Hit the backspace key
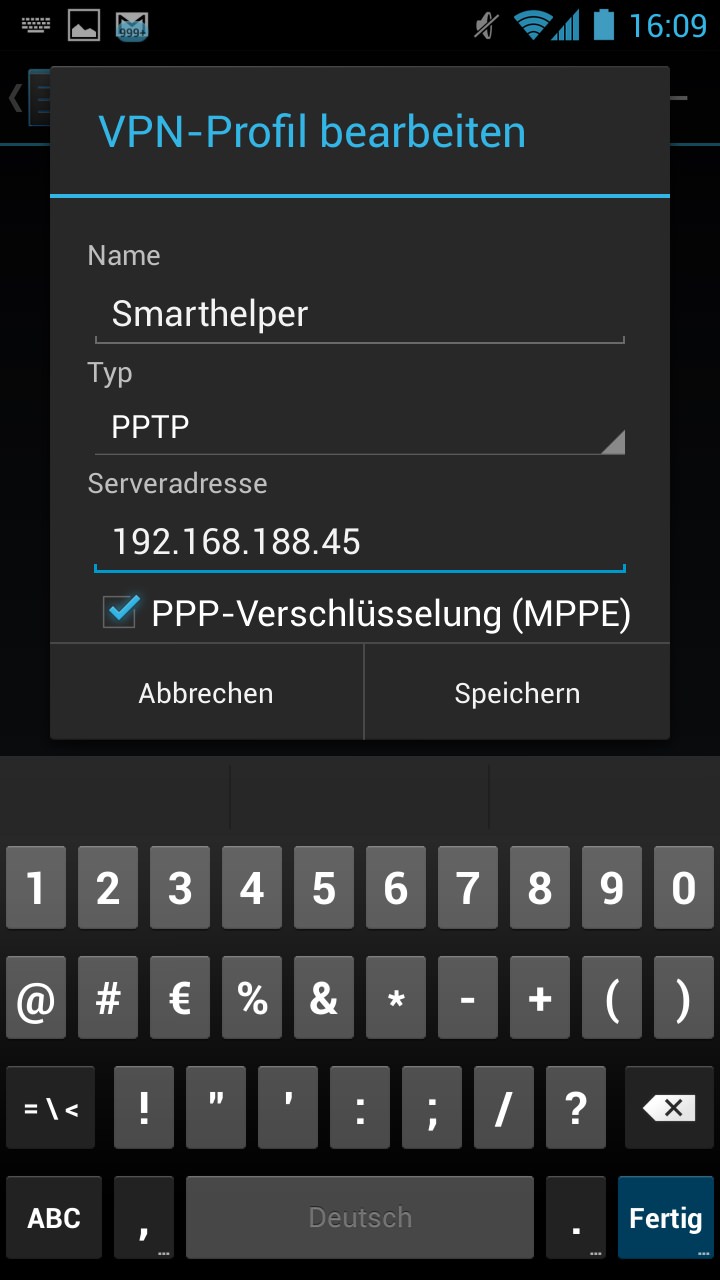This screenshot has width=720, height=1280. click(x=669, y=1107)
